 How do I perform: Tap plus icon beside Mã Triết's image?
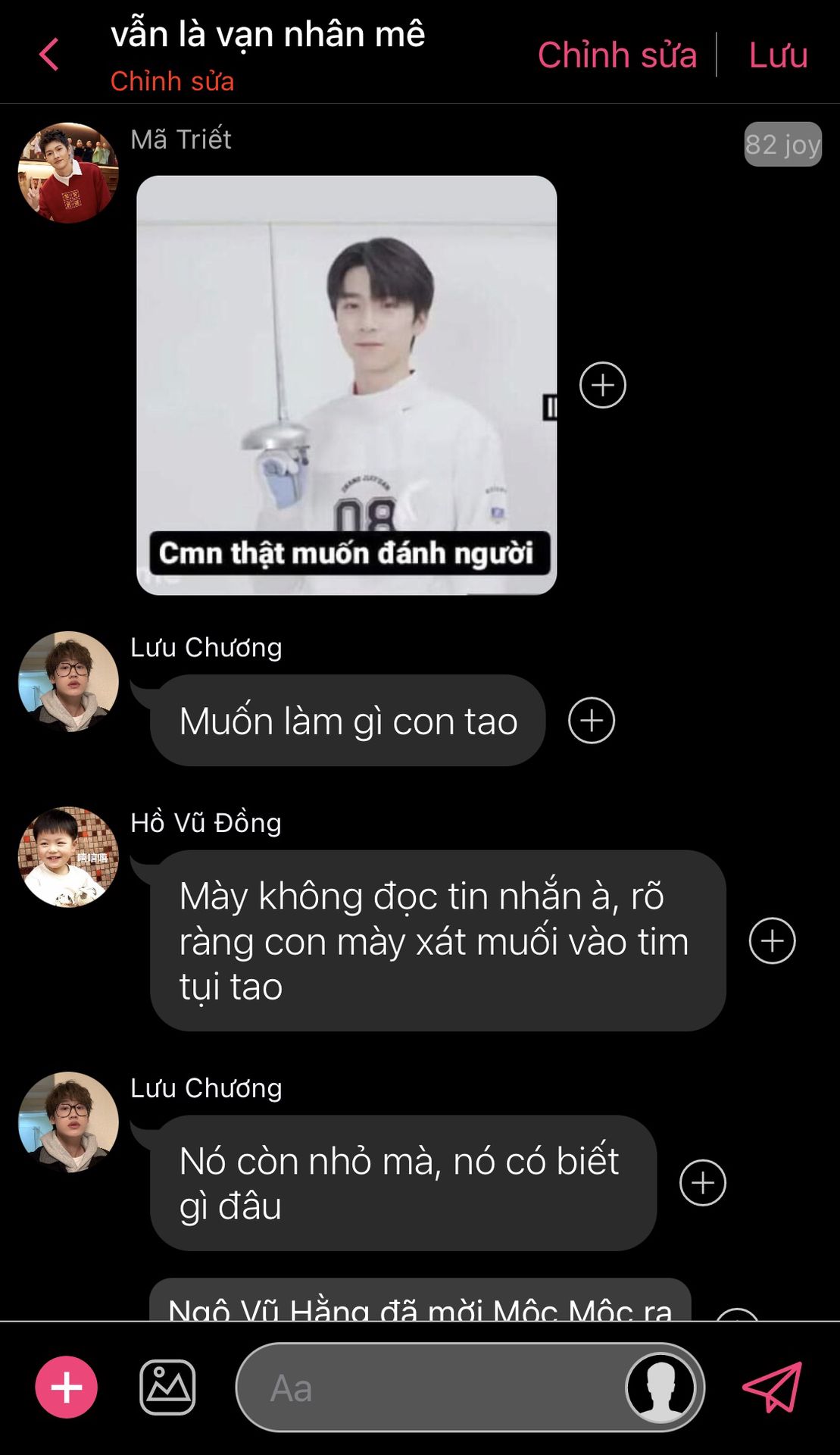[x=602, y=385]
